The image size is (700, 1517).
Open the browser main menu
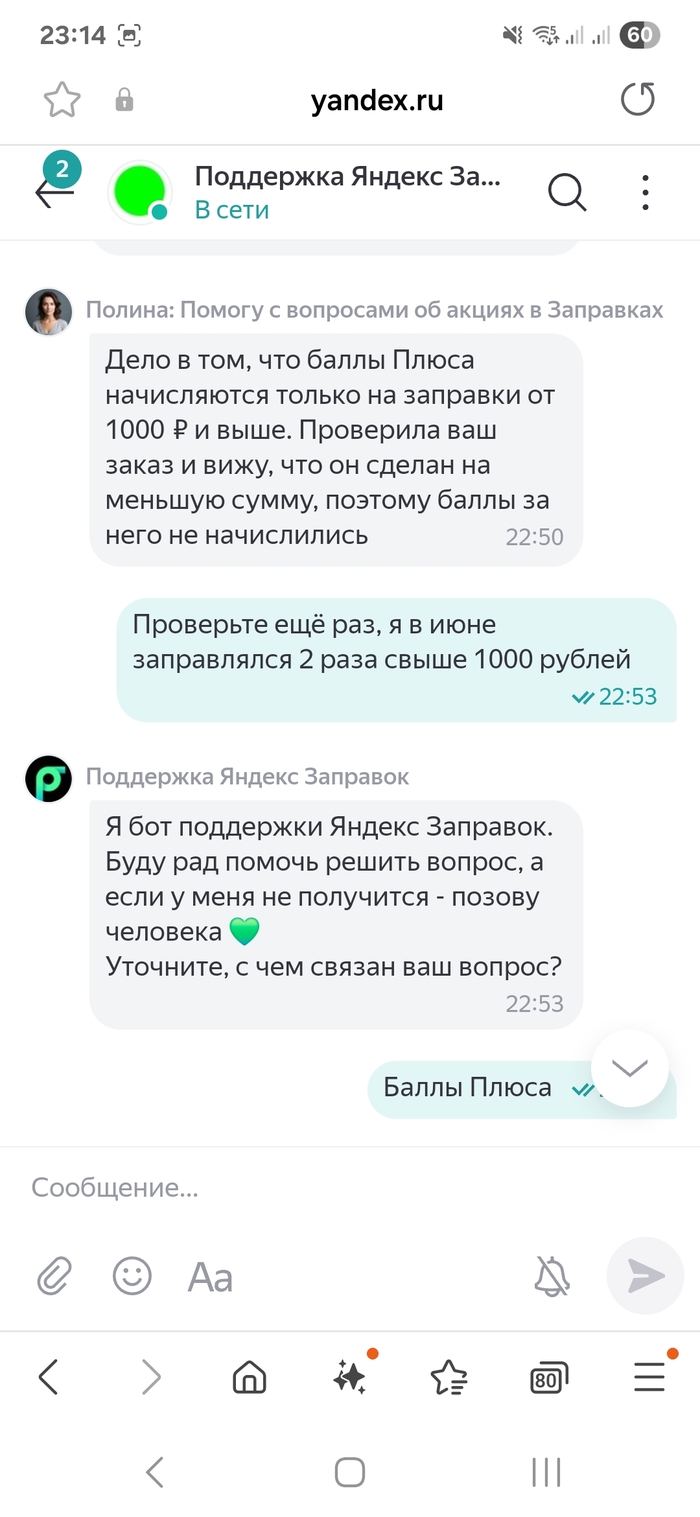(649, 1377)
